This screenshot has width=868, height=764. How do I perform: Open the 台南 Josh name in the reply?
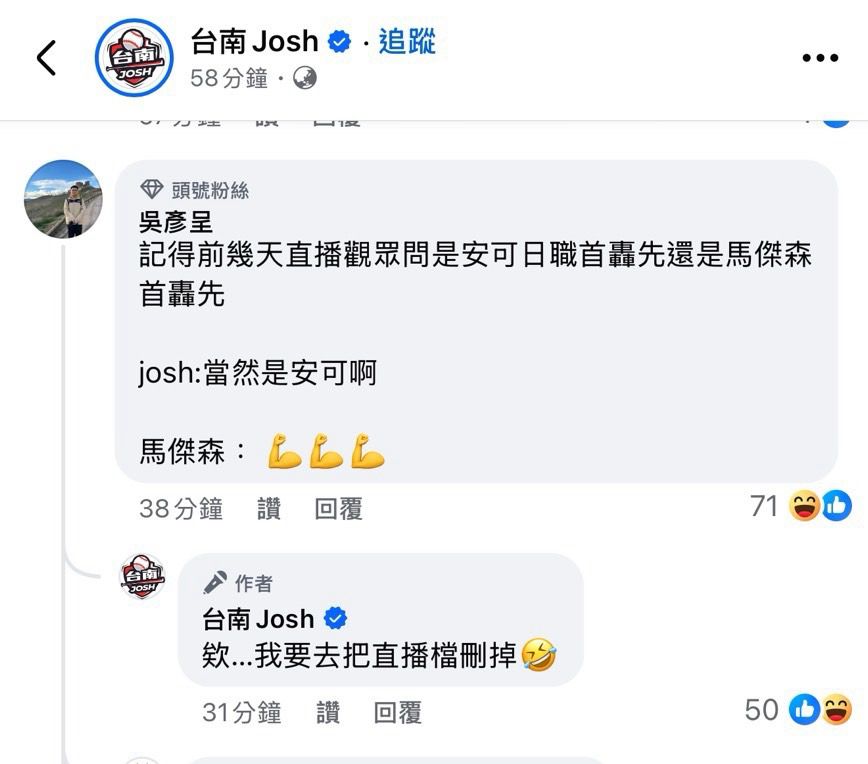click(x=258, y=618)
